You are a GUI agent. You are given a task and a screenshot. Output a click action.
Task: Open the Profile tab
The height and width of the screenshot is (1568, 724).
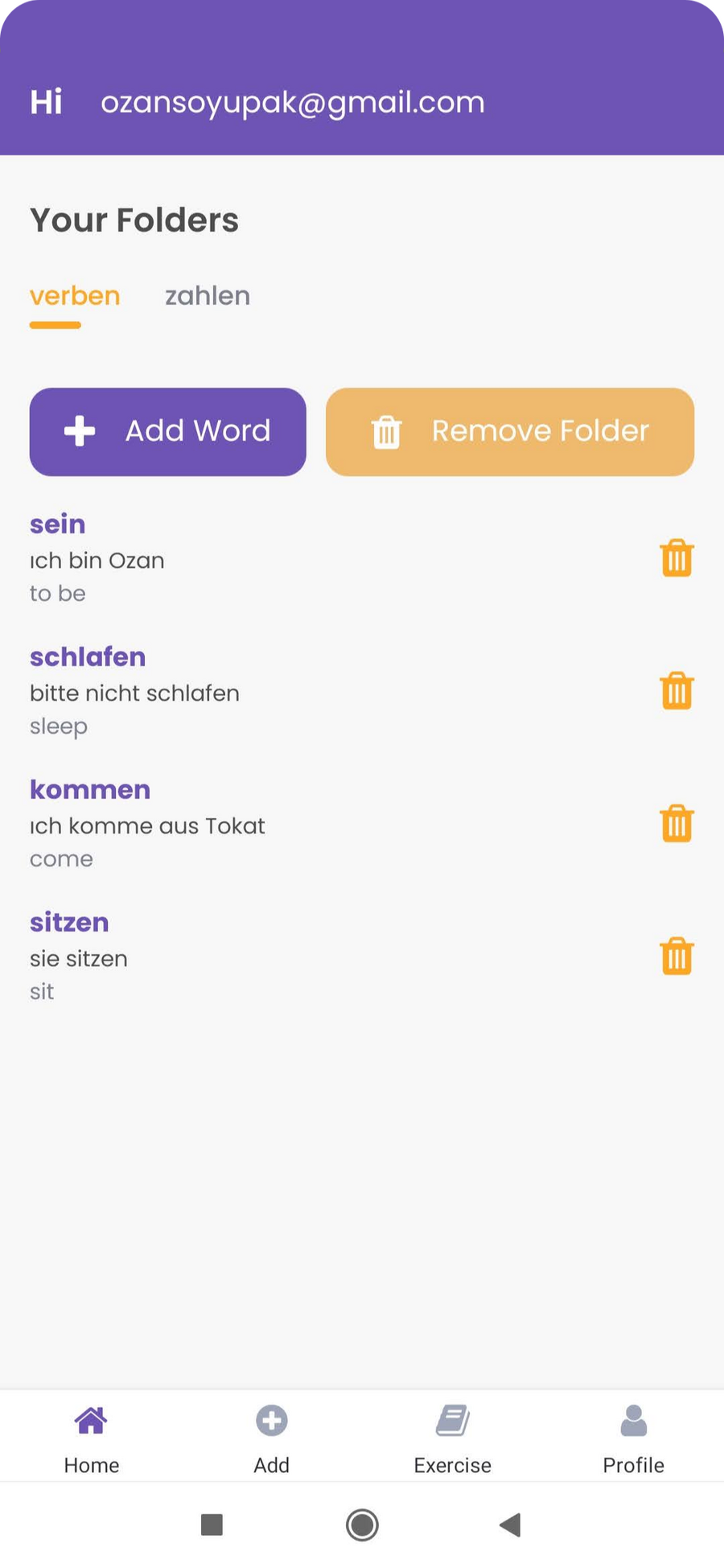point(633,1438)
